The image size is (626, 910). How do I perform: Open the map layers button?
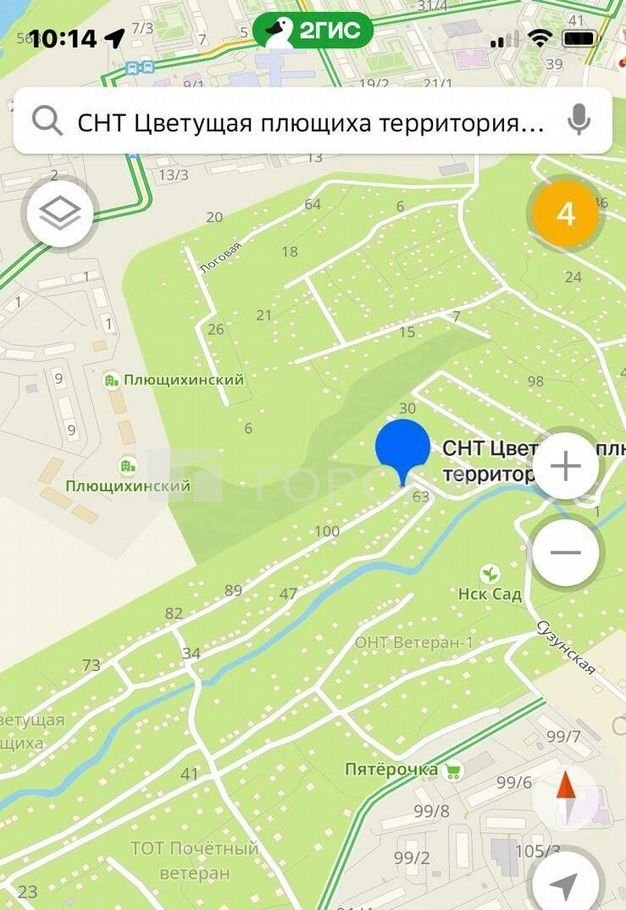60,213
